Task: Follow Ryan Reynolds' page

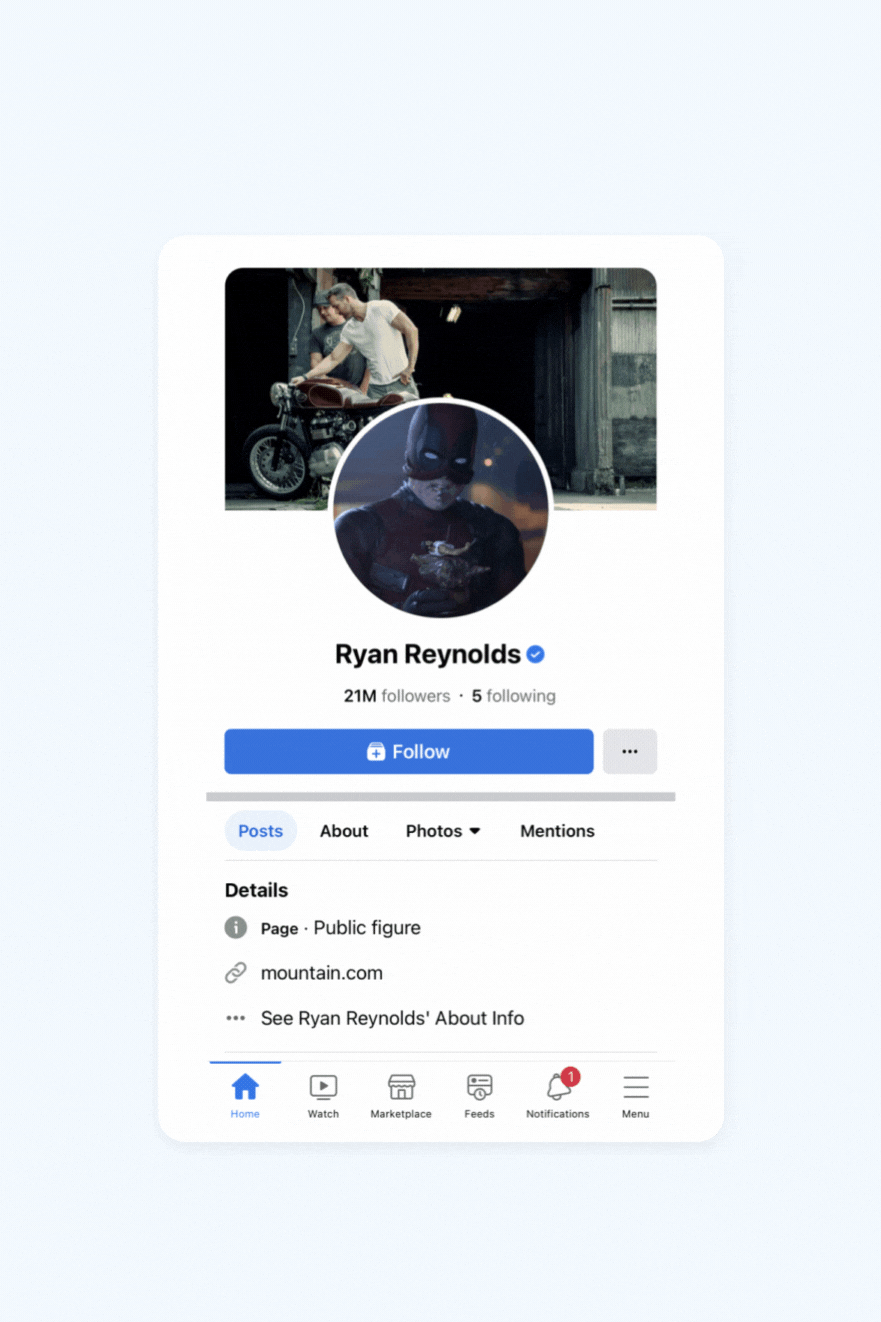Action: [x=408, y=752]
